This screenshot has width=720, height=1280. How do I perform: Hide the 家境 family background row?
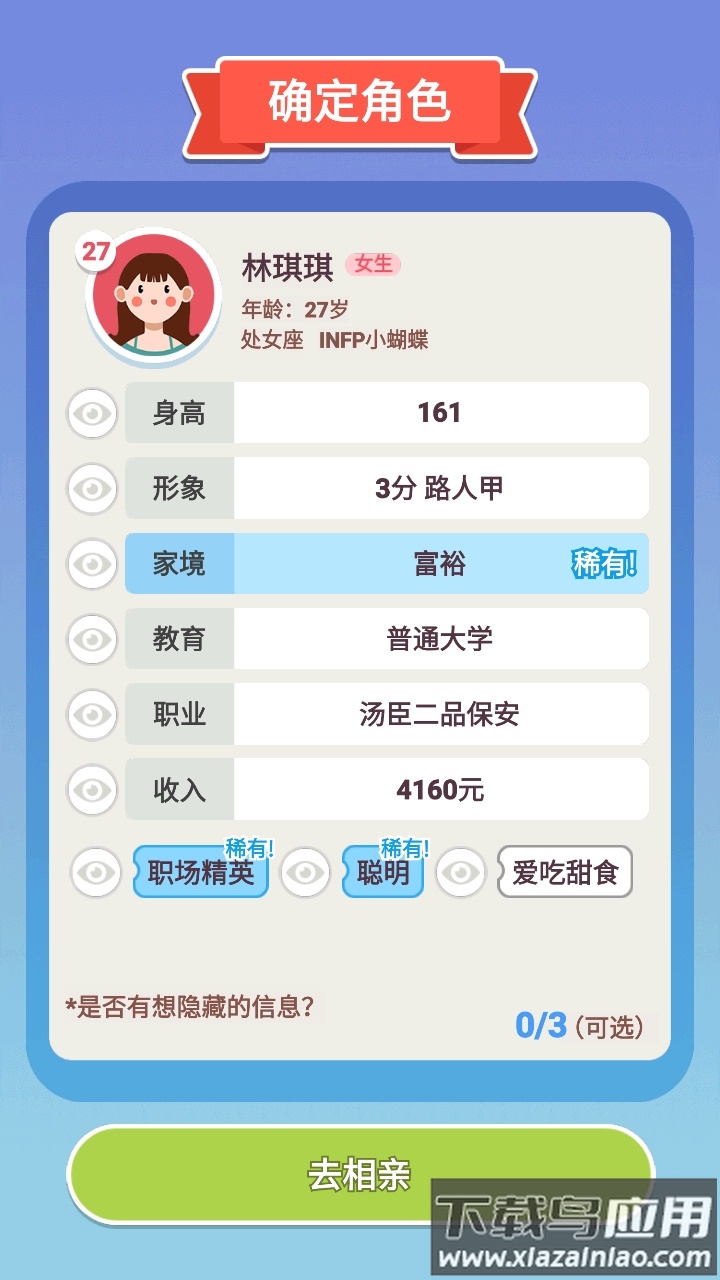coord(92,564)
